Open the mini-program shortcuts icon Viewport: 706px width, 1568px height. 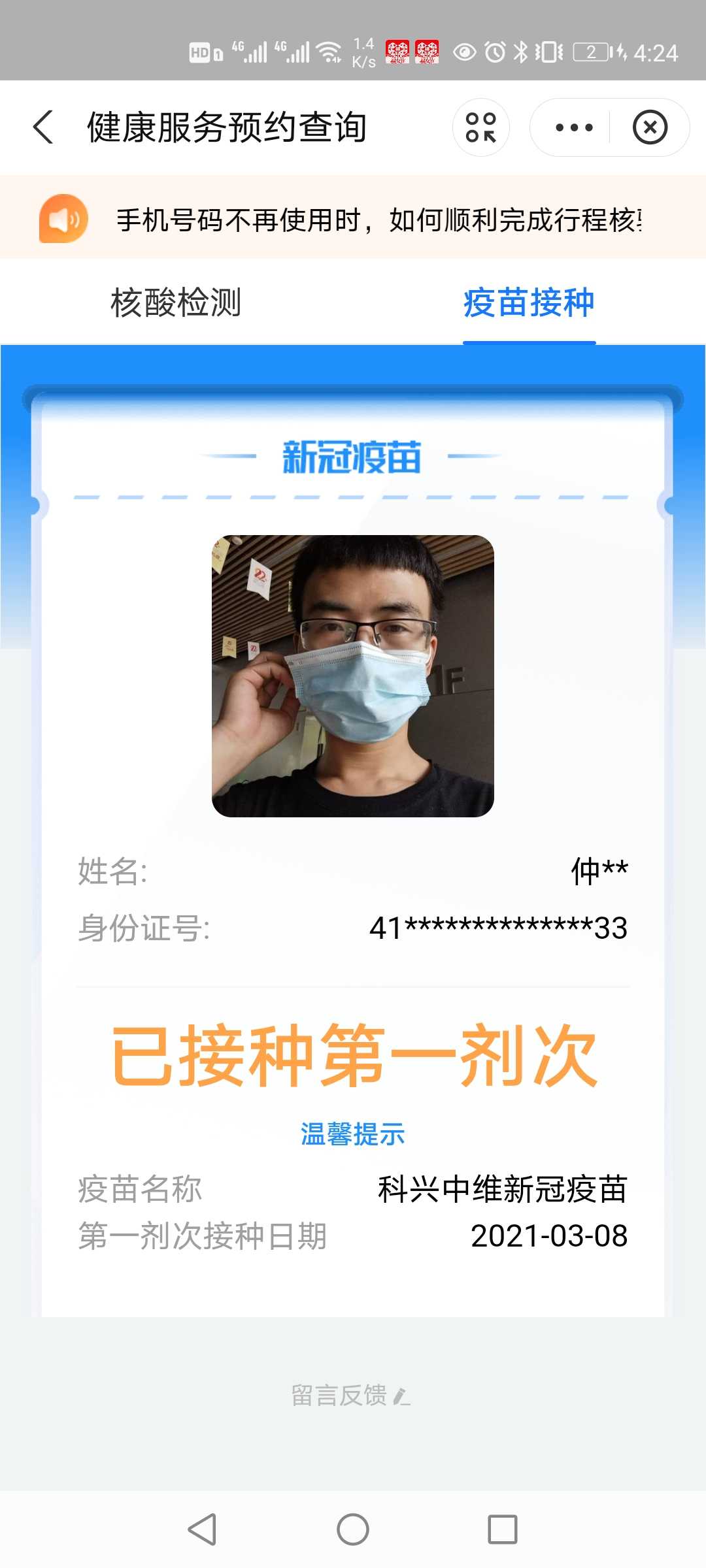[x=480, y=127]
